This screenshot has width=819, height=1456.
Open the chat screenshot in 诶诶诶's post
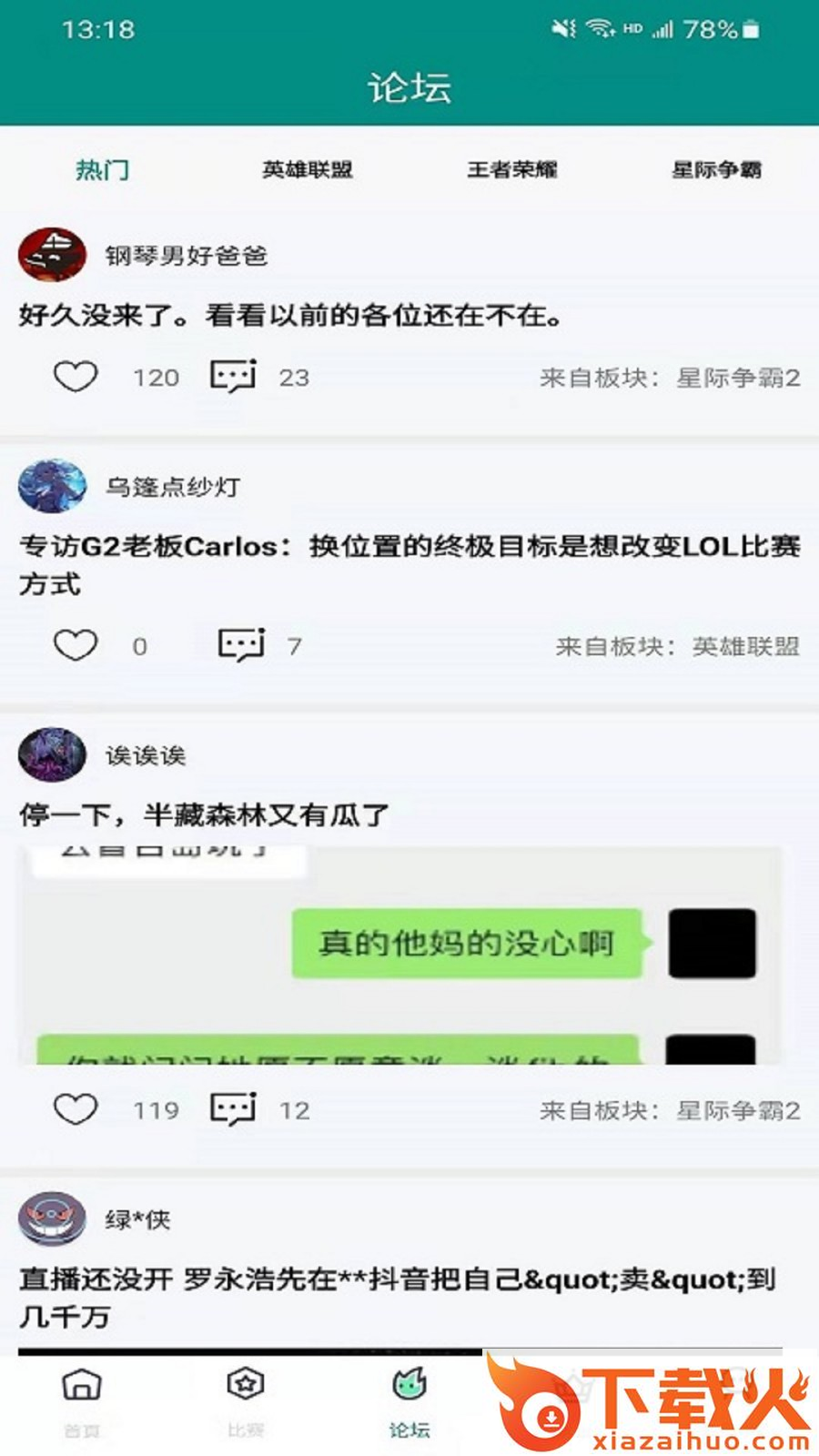click(x=400, y=955)
